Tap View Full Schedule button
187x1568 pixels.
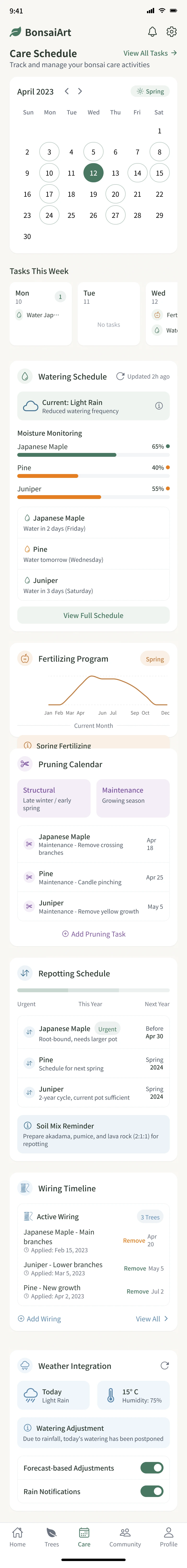point(93,615)
